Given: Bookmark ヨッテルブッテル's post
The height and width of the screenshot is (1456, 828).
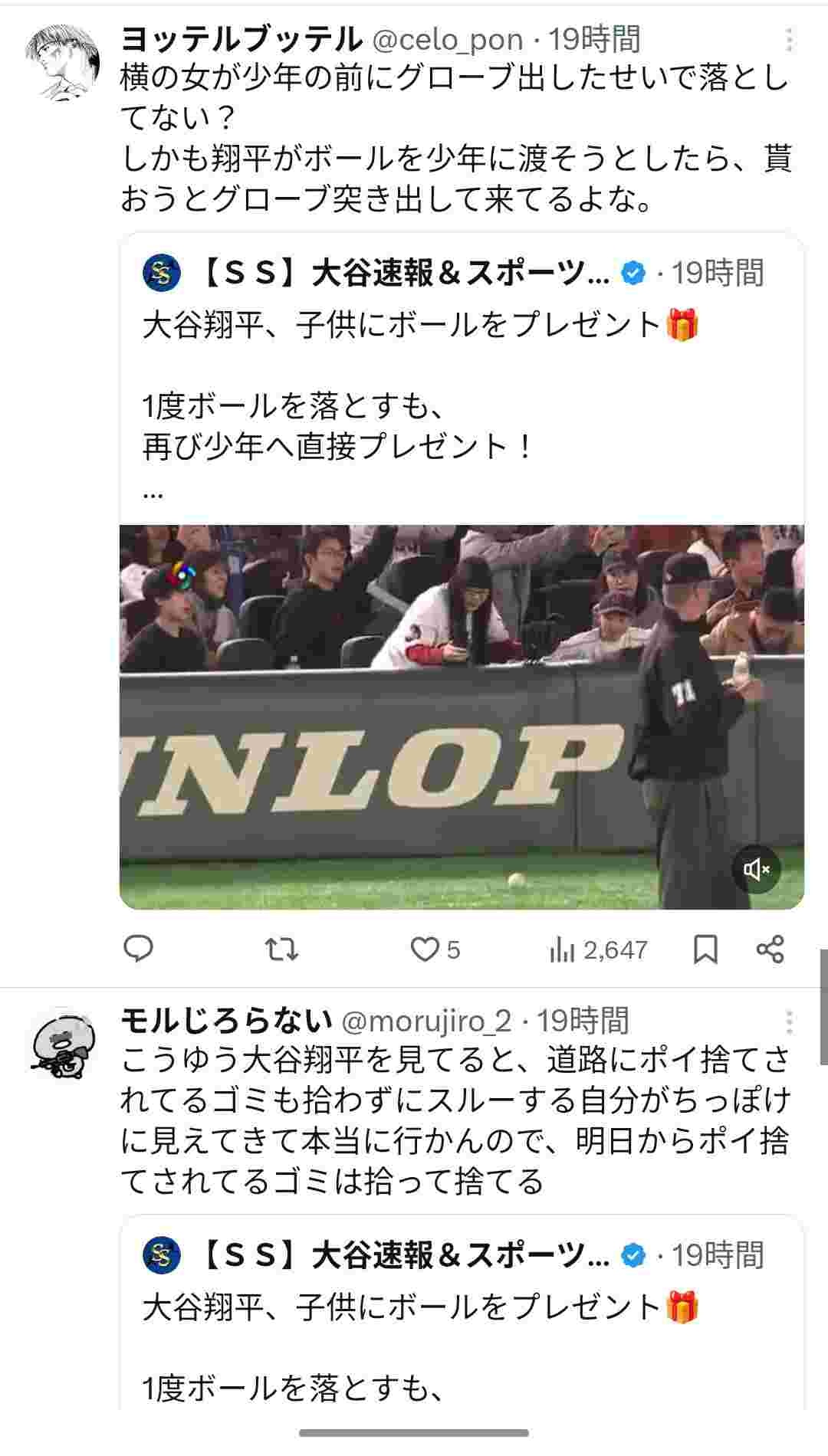Looking at the screenshot, I should pyautogui.click(x=705, y=949).
